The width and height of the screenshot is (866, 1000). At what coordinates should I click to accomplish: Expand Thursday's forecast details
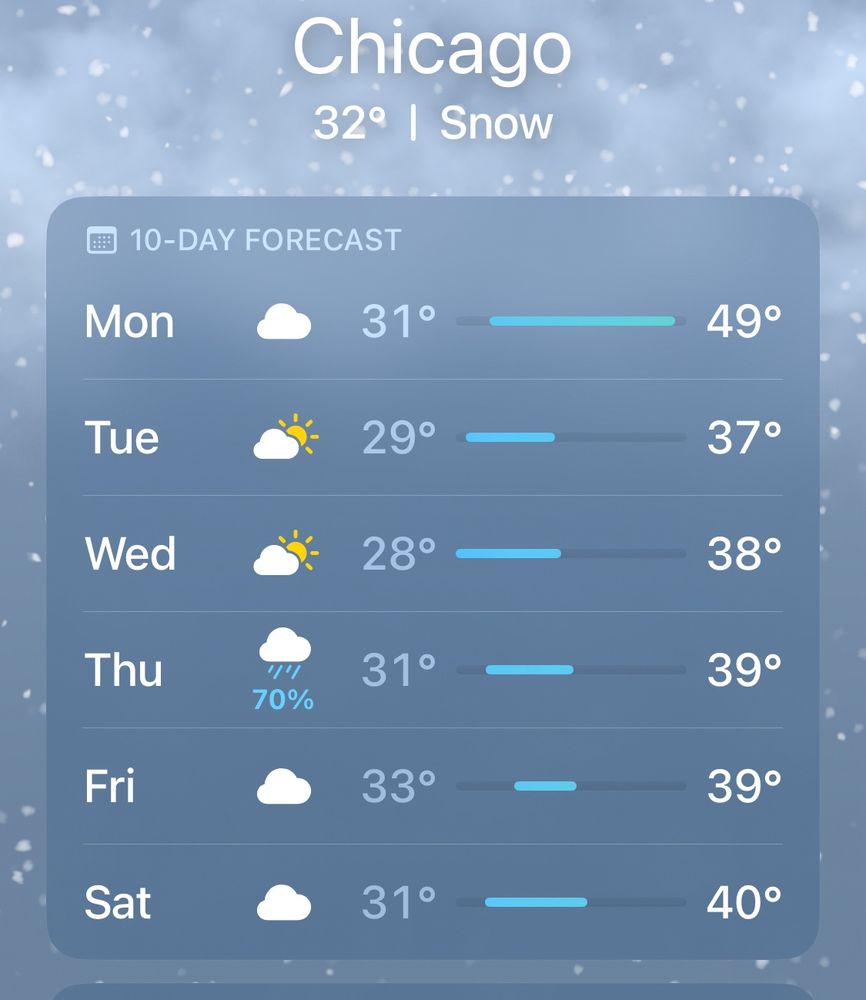tap(430, 669)
